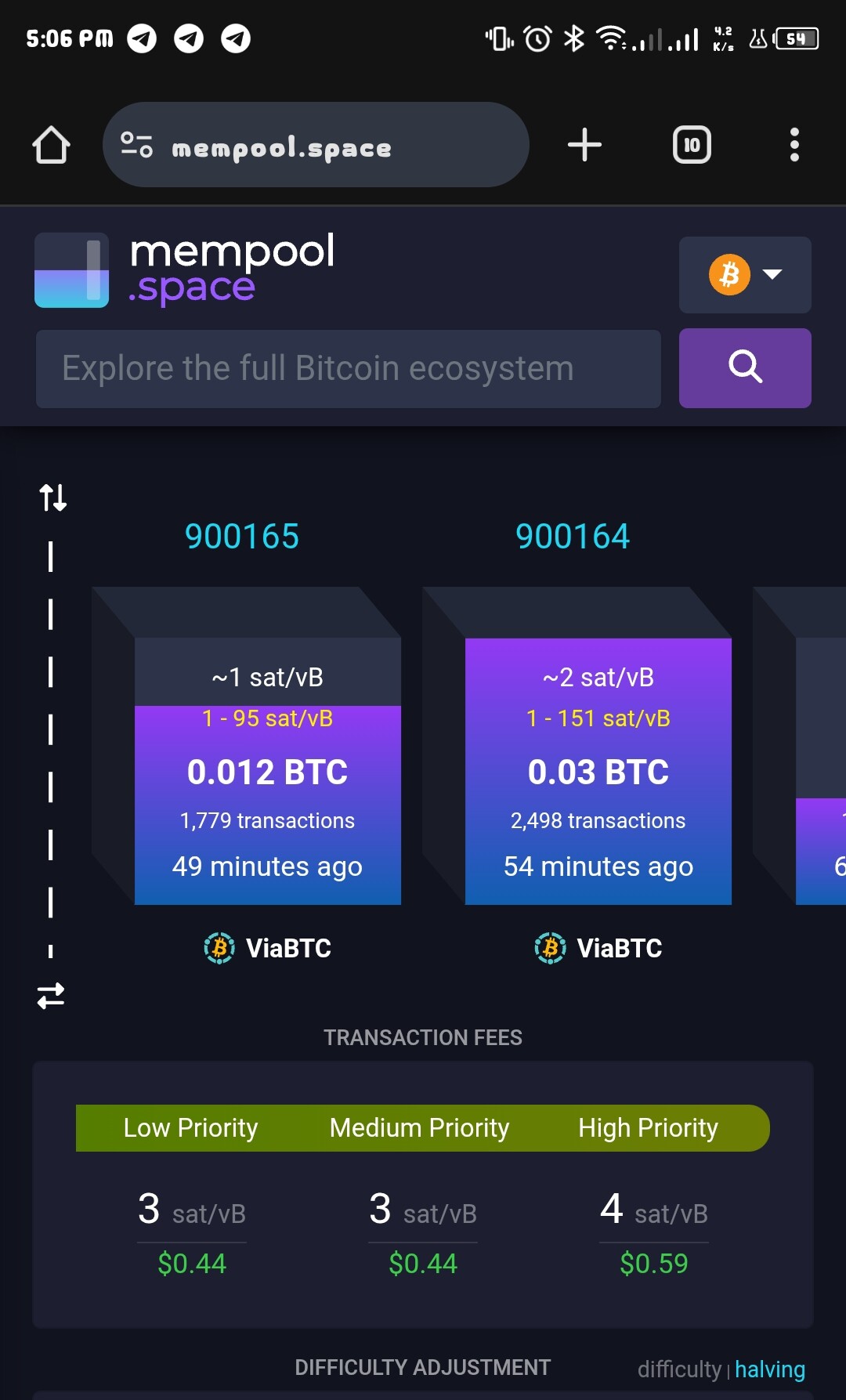Tap the mempool.space logo to go home
This screenshot has height=1400, width=846.
[185, 269]
